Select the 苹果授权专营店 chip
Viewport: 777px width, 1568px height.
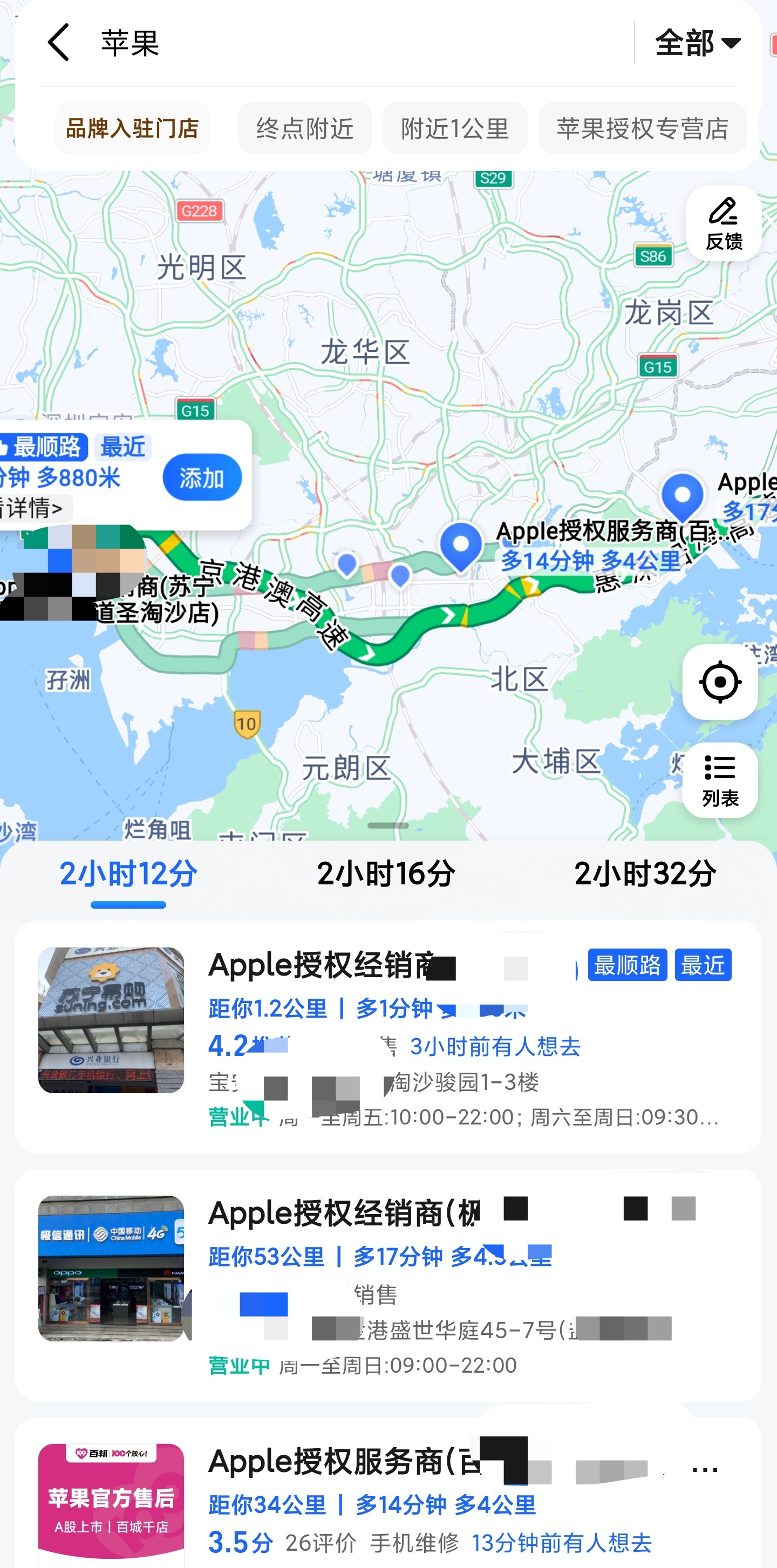pos(642,128)
